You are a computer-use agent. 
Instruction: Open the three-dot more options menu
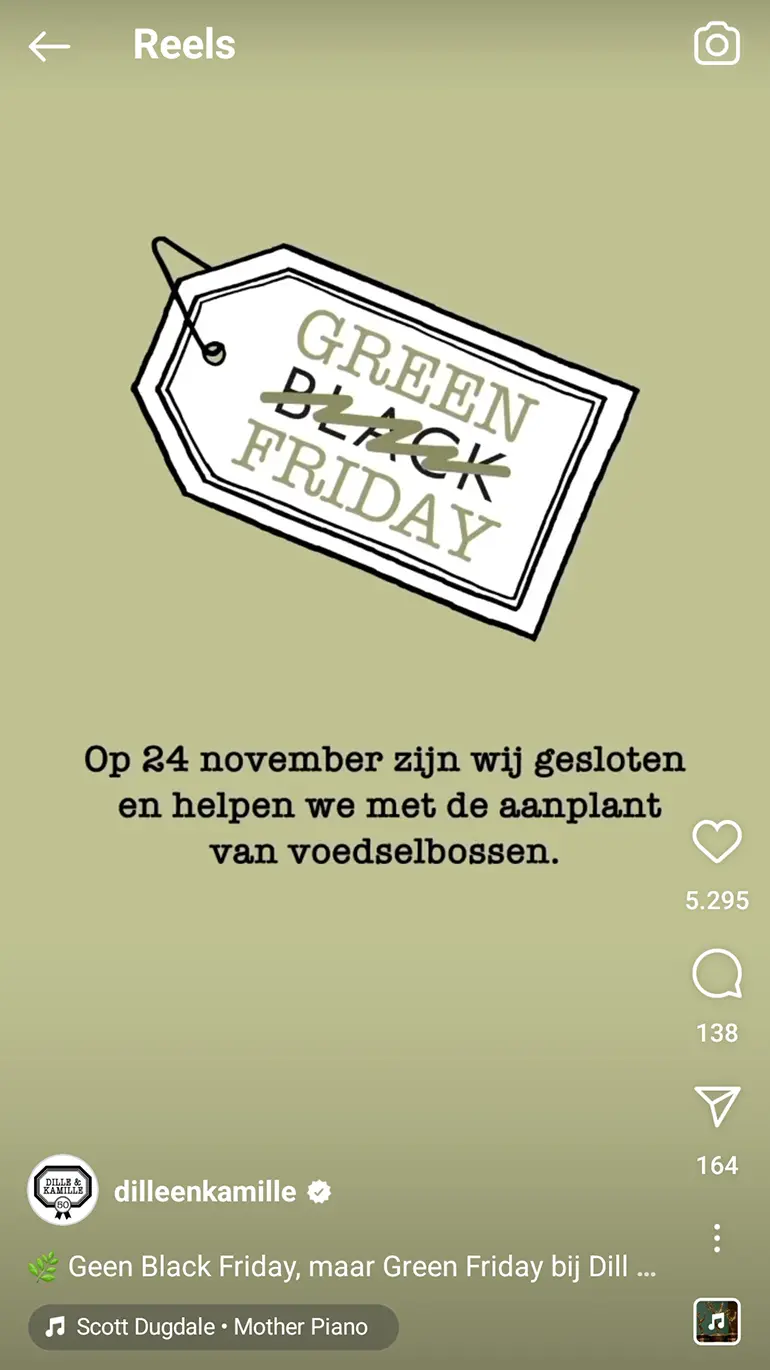click(717, 1238)
